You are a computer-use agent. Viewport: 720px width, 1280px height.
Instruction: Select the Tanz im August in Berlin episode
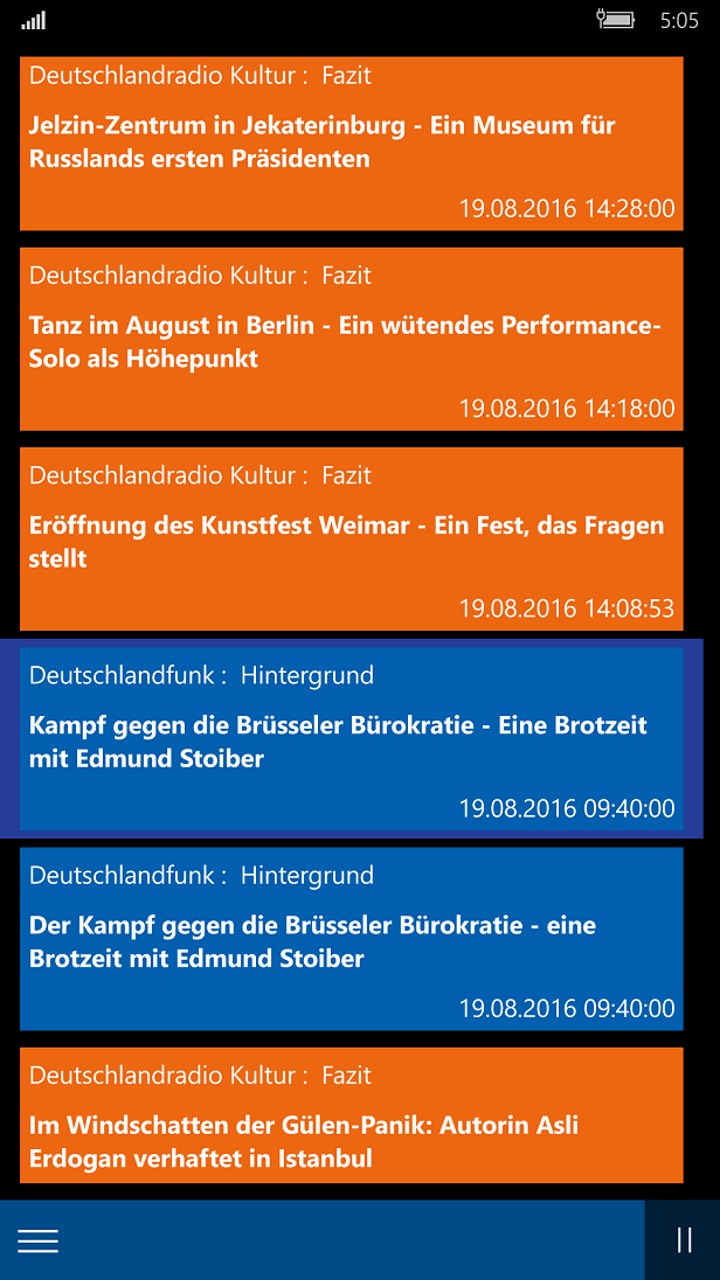click(x=351, y=340)
